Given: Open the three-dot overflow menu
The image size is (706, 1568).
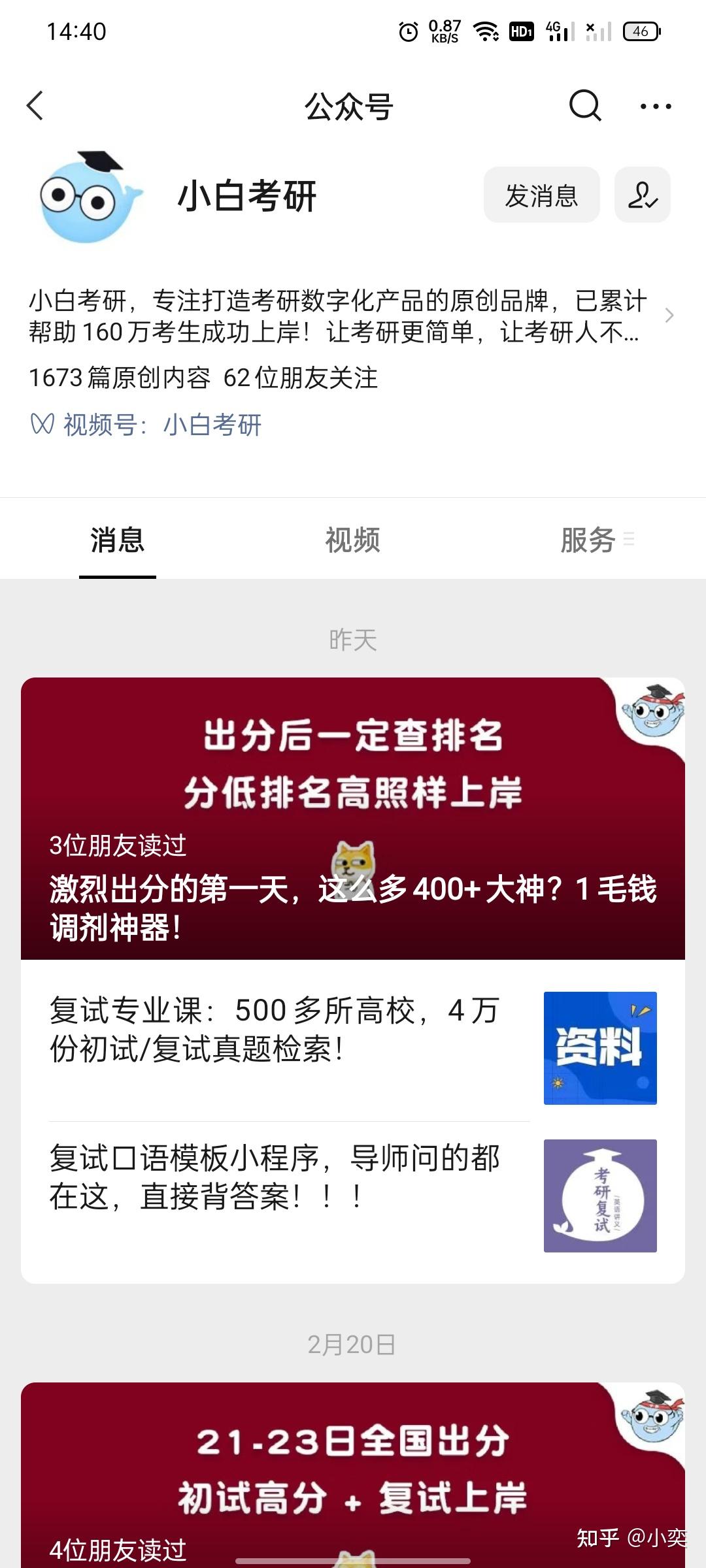Looking at the screenshot, I should pyautogui.click(x=656, y=106).
